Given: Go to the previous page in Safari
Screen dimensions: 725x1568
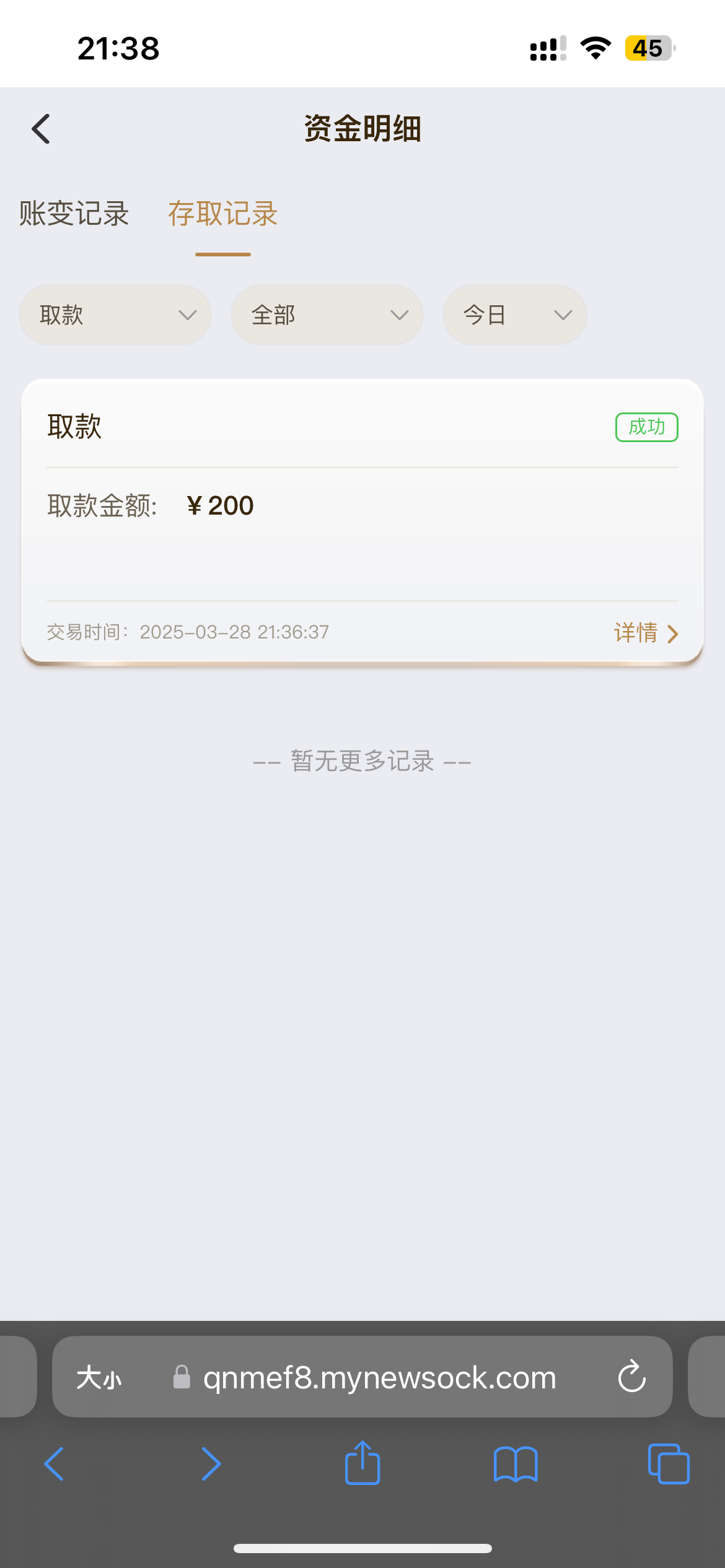Looking at the screenshot, I should [x=55, y=1464].
